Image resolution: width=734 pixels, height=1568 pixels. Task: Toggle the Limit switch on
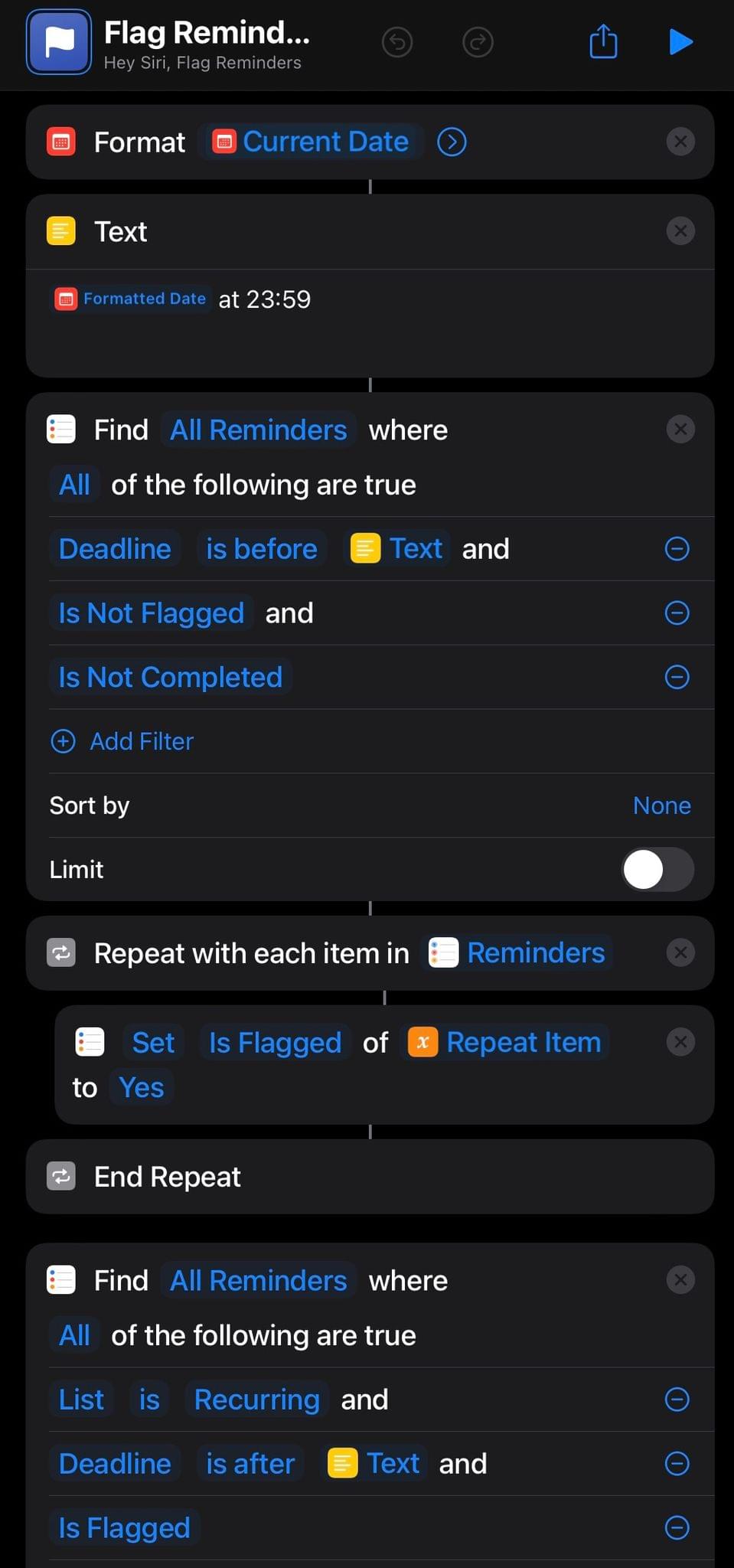[x=657, y=870]
